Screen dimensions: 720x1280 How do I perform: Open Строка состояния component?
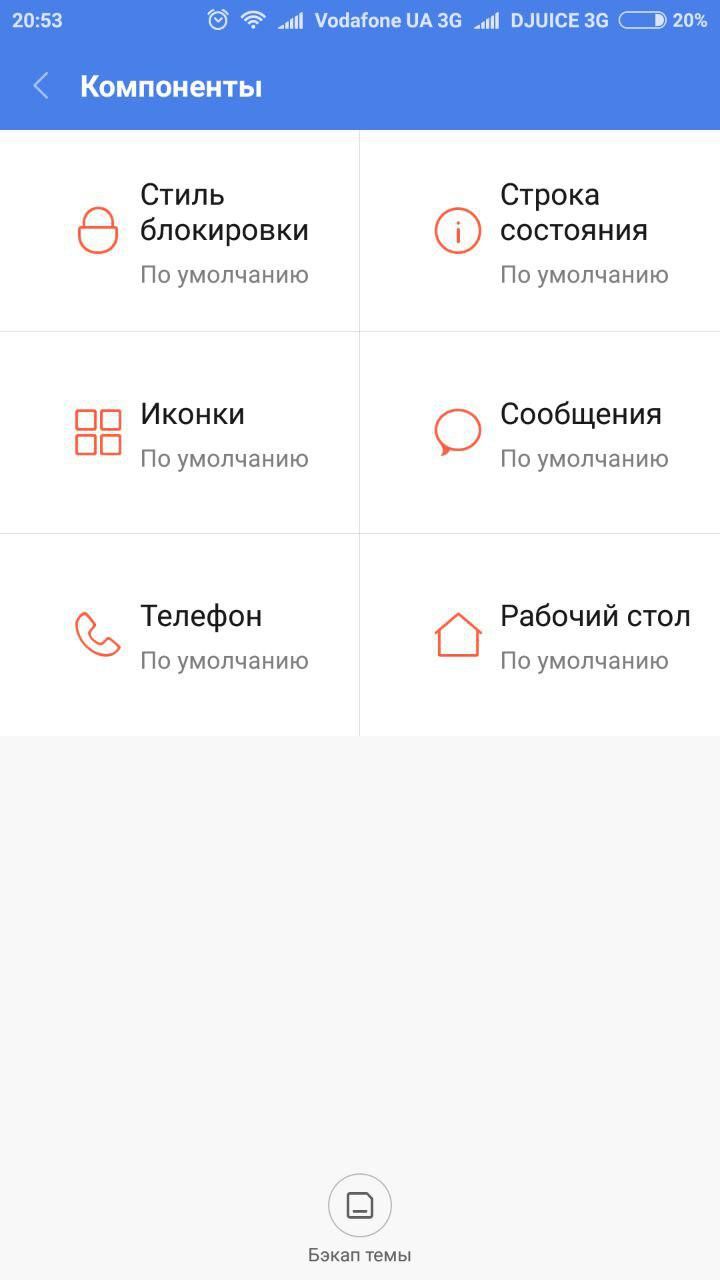click(x=540, y=231)
